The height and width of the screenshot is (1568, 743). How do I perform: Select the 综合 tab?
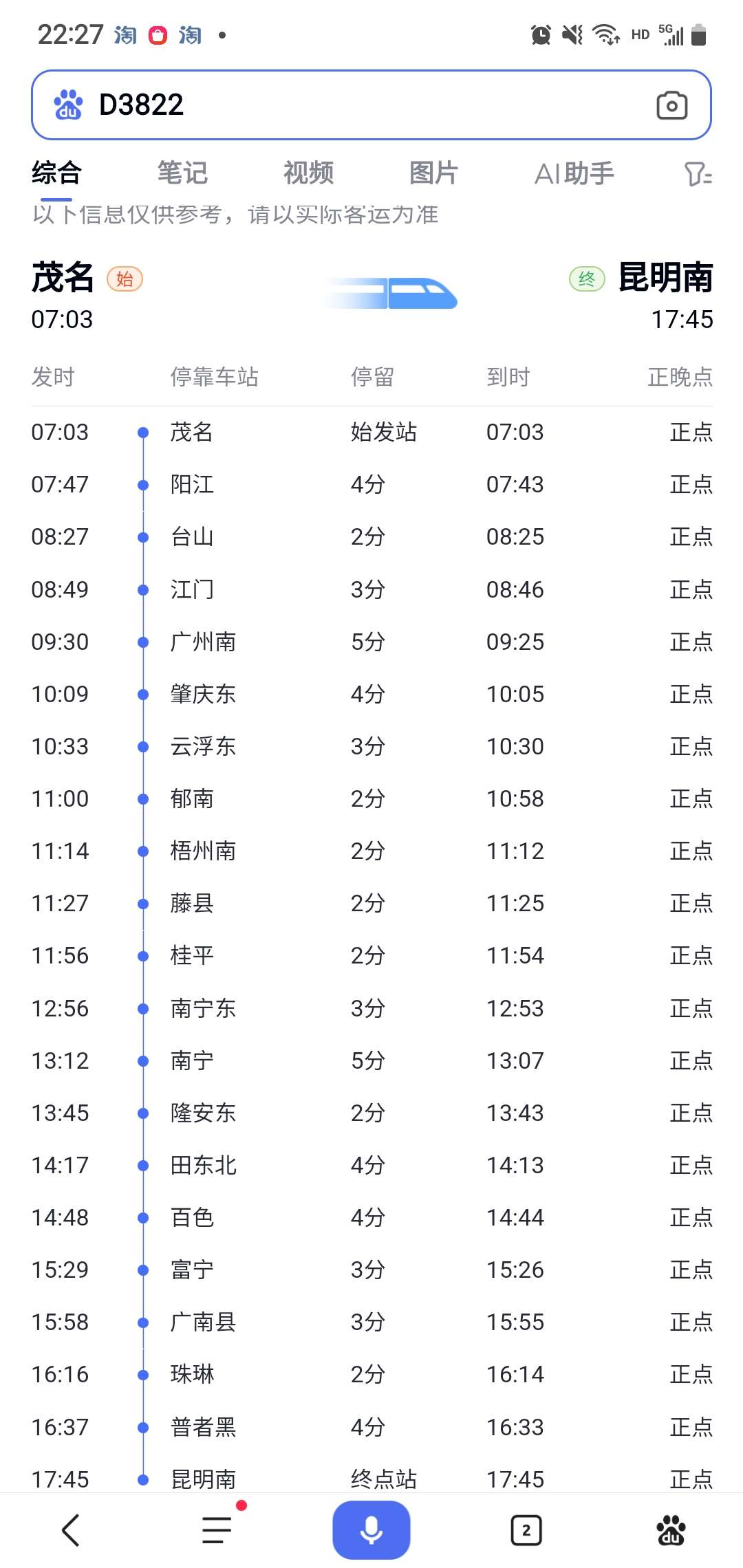click(x=56, y=173)
